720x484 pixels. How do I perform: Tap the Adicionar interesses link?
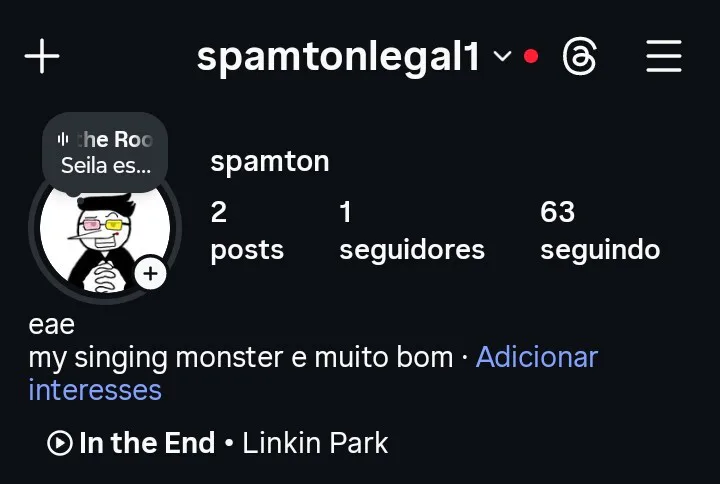(x=536, y=357)
